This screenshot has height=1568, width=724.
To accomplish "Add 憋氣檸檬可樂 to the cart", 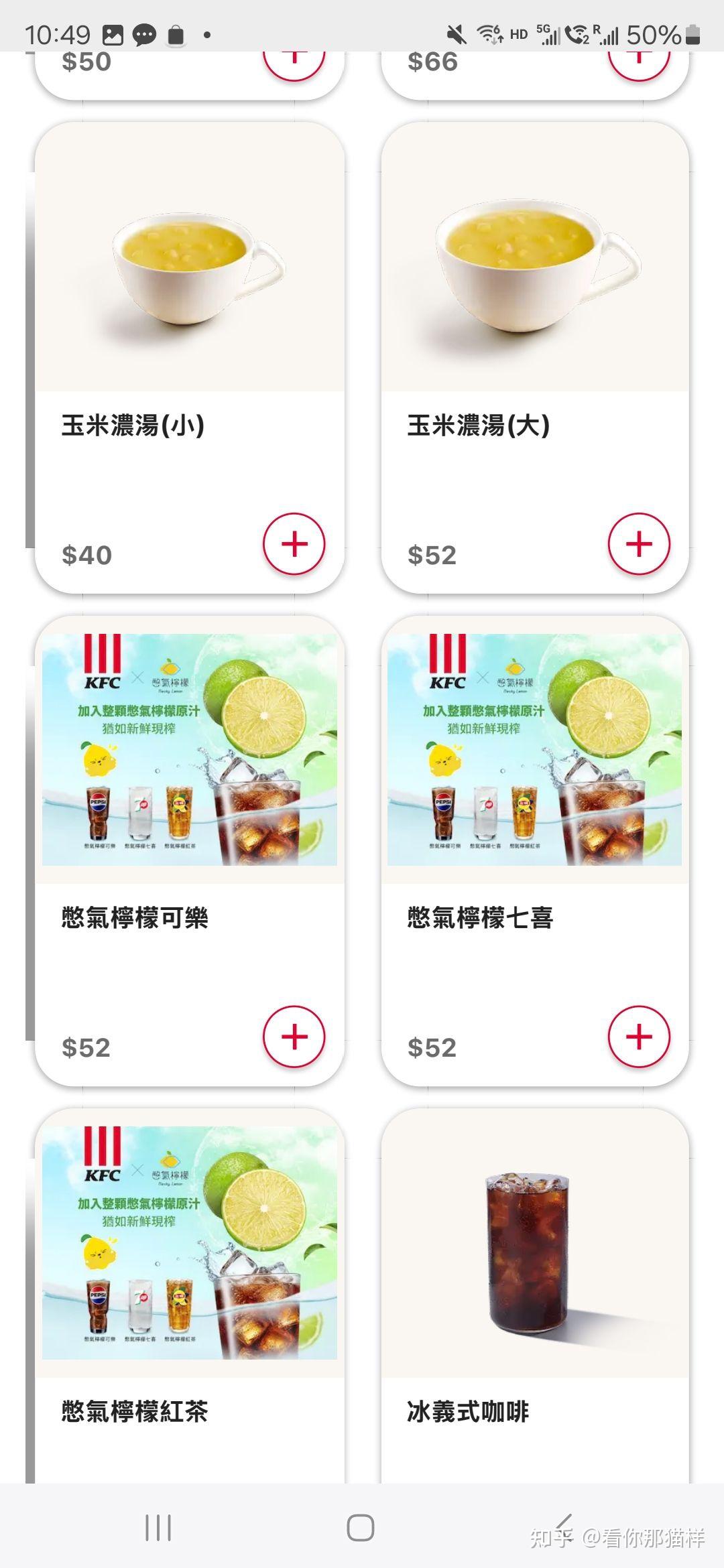I will point(294,1037).
